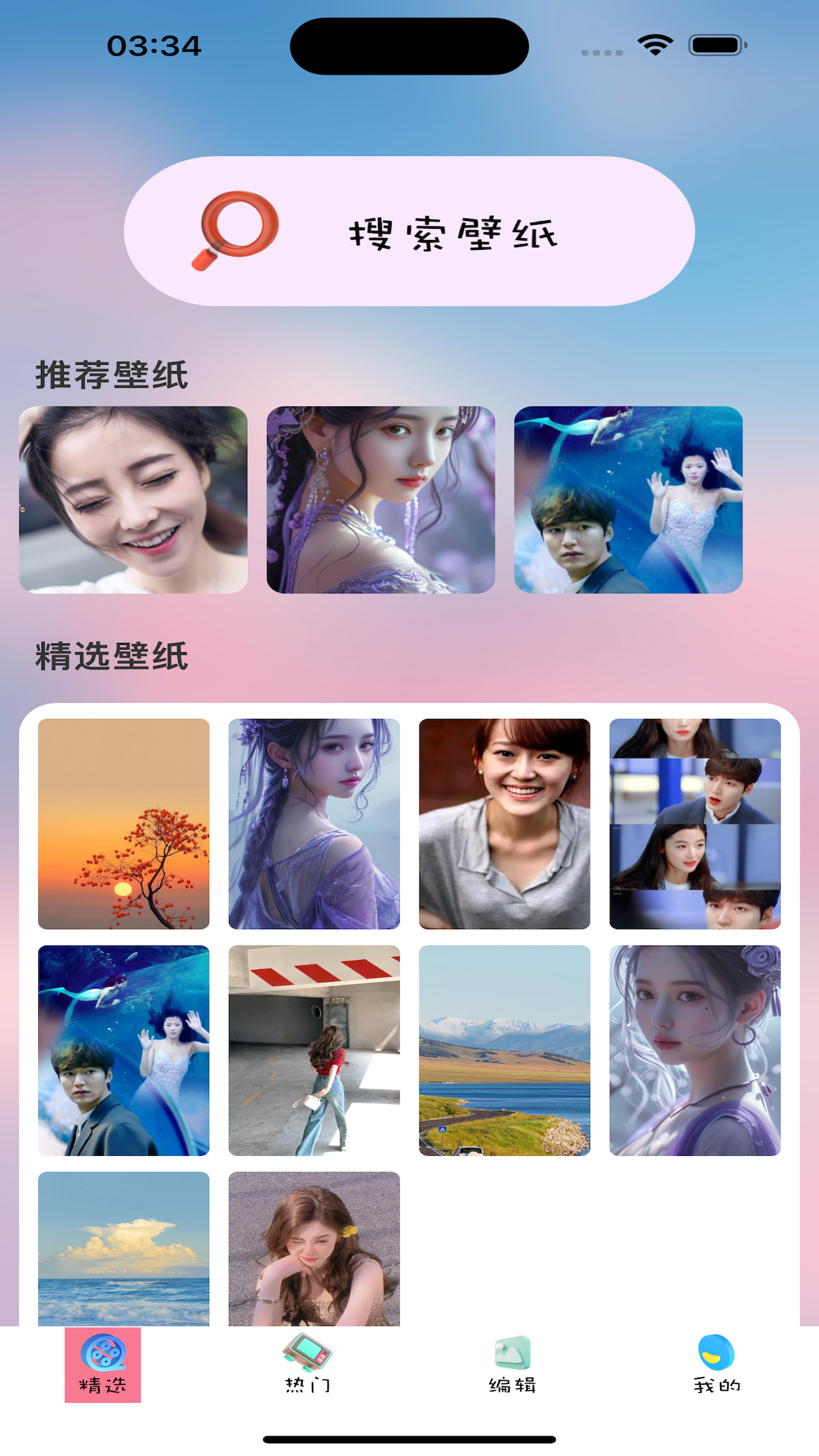819x1456 pixels.
Task: Open the recommended purple hanfu girl wallpaper
Action: pyautogui.click(x=380, y=500)
